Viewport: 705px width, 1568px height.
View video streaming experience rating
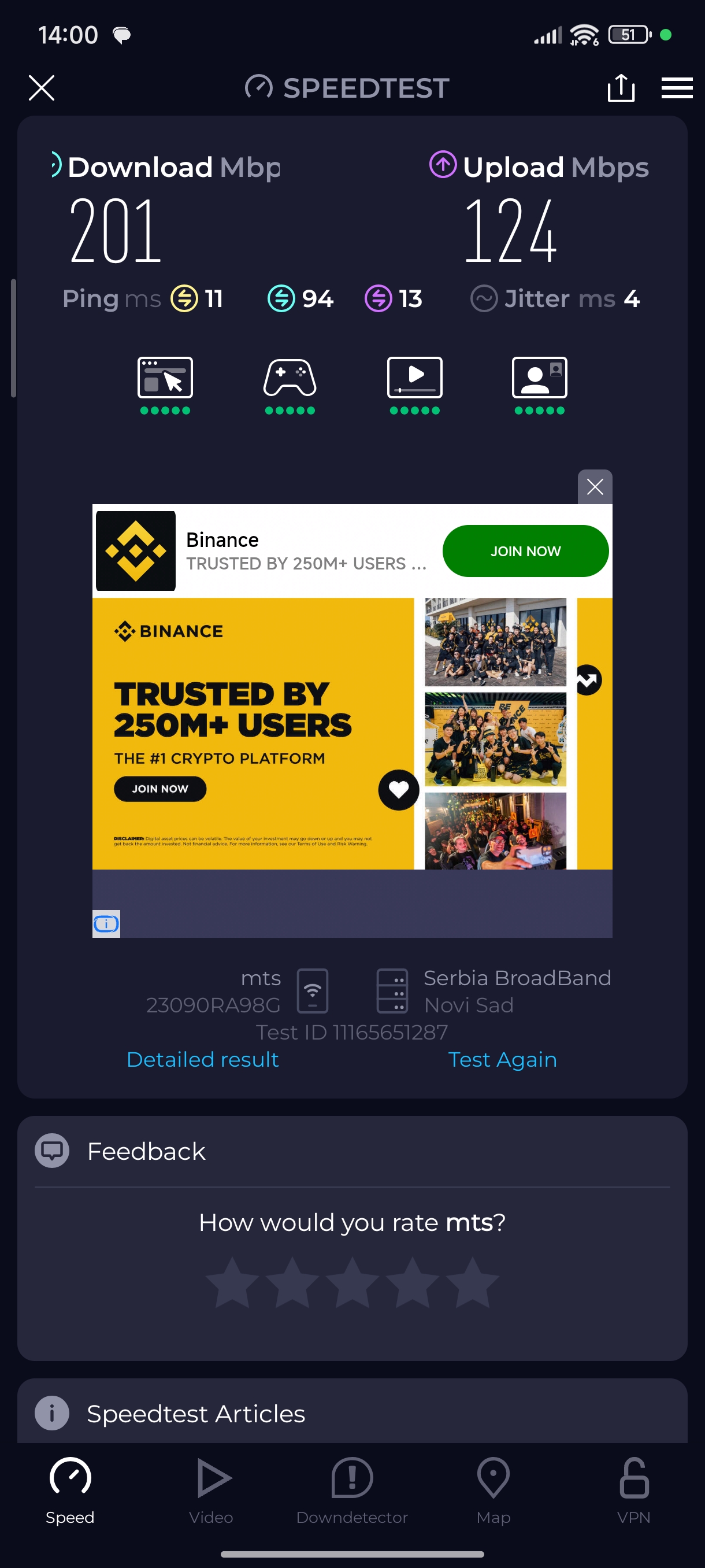coord(414,384)
